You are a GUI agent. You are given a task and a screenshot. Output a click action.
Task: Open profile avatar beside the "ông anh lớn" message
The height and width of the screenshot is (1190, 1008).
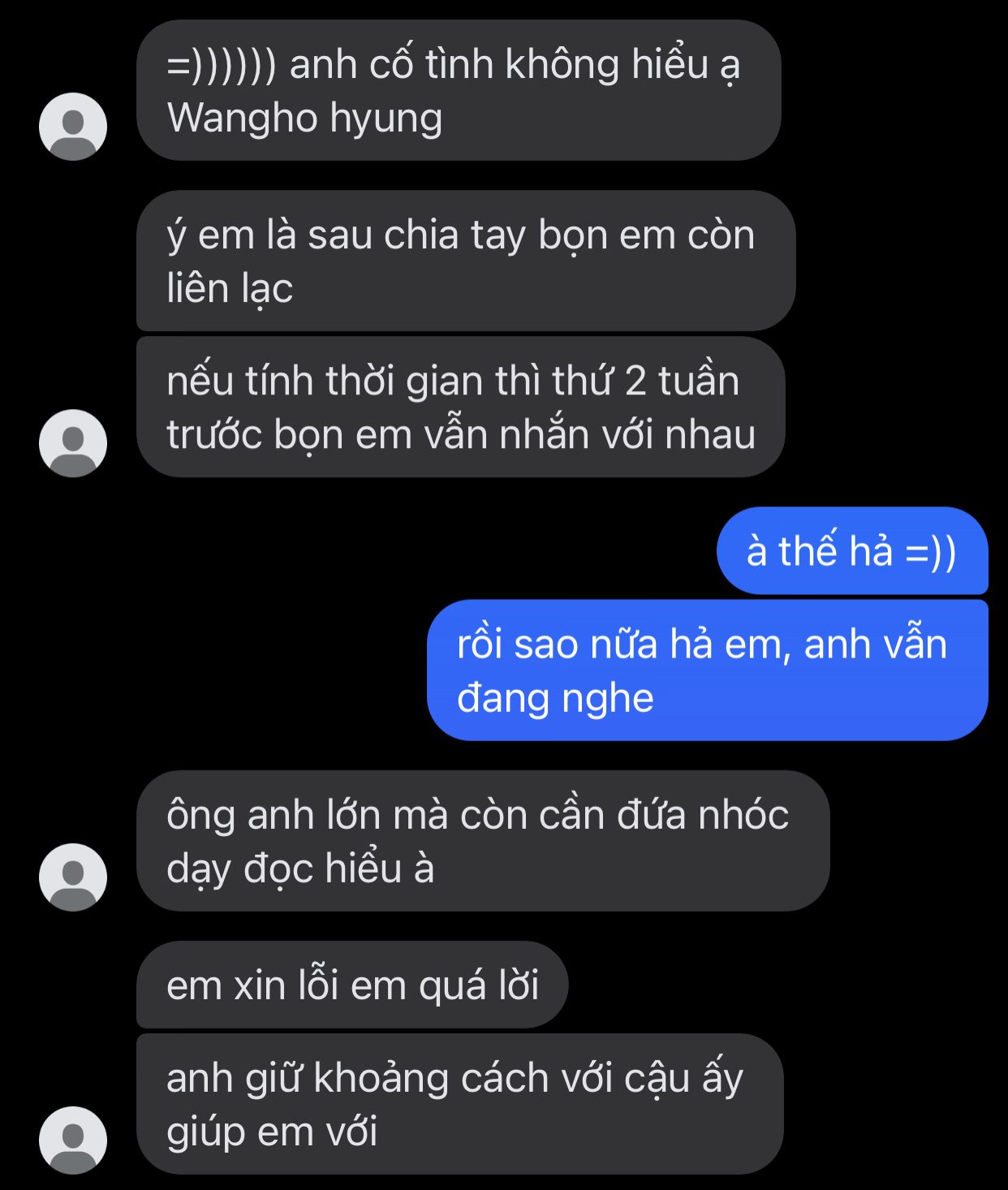coord(73,877)
